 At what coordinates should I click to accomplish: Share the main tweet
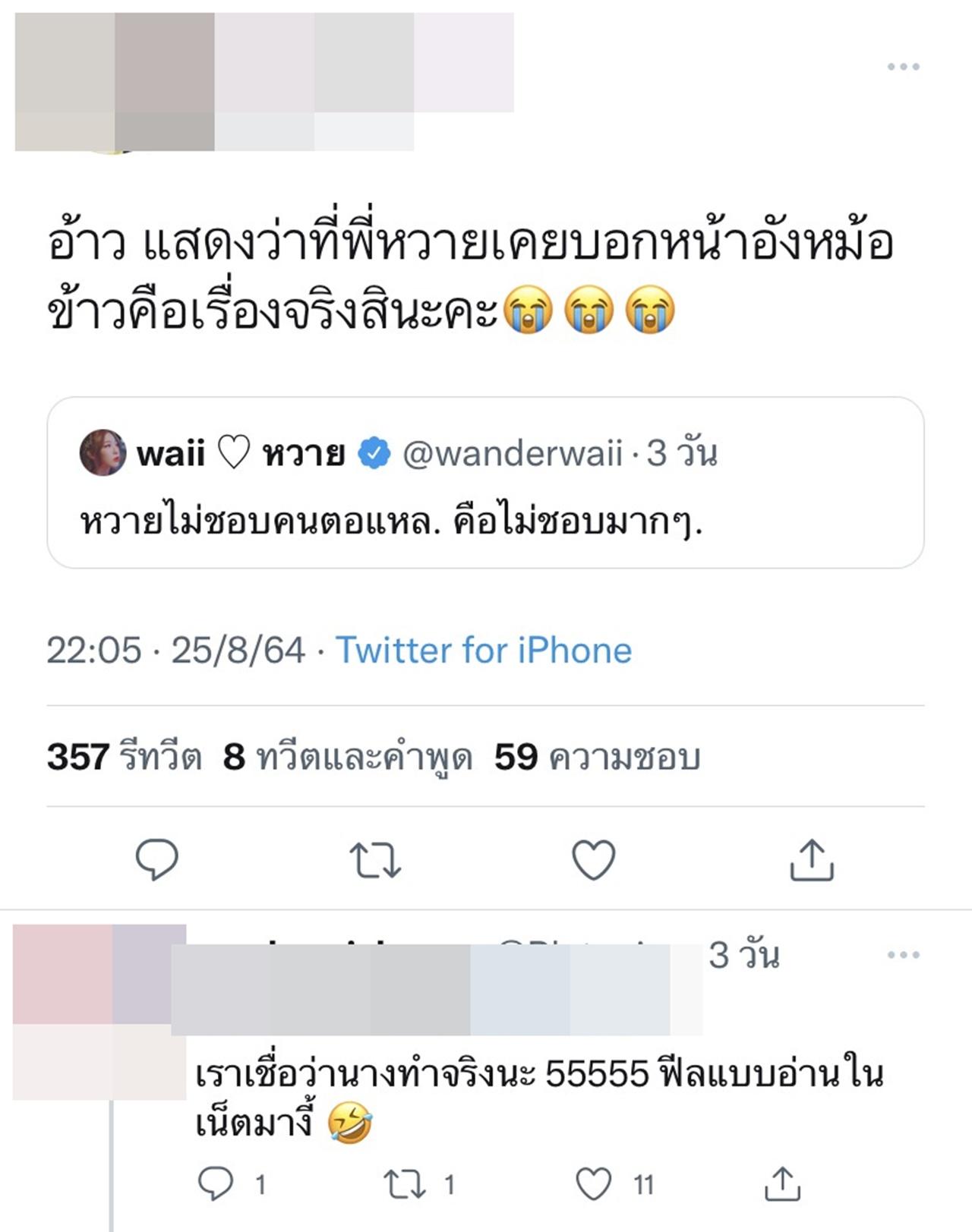pyautogui.click(x=812, y=859)
